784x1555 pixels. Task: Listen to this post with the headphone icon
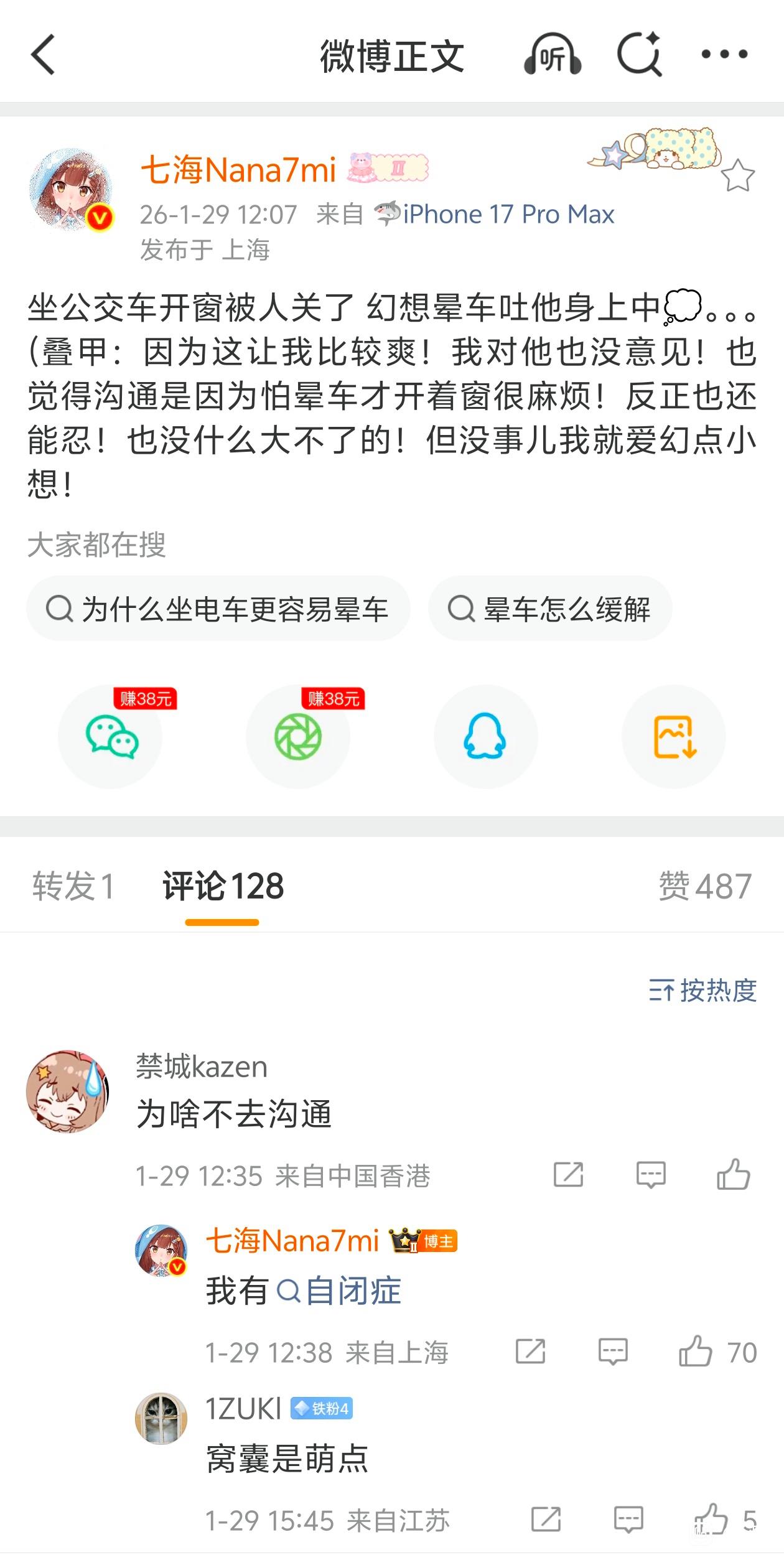[553, 55]
